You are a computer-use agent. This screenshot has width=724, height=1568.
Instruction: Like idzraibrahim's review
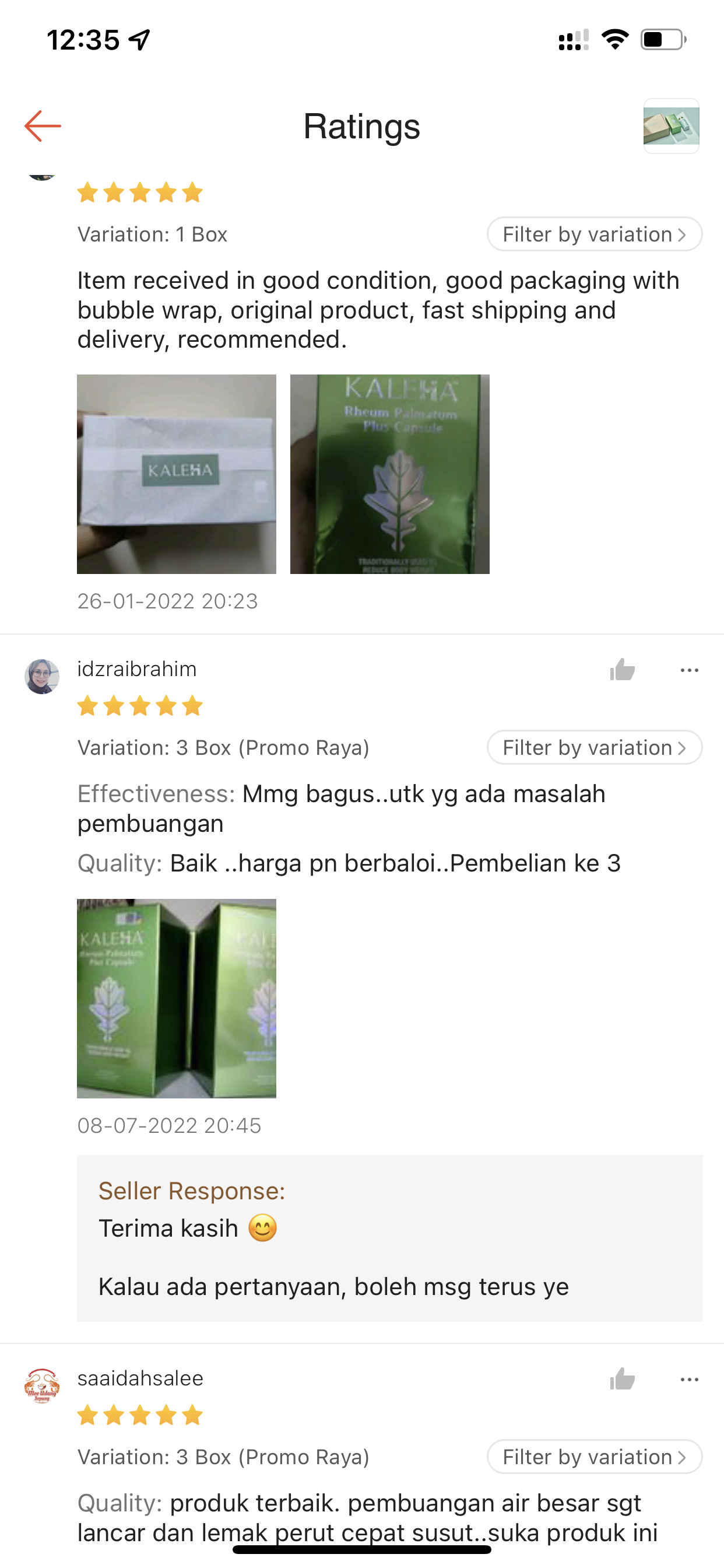[623, 670]
